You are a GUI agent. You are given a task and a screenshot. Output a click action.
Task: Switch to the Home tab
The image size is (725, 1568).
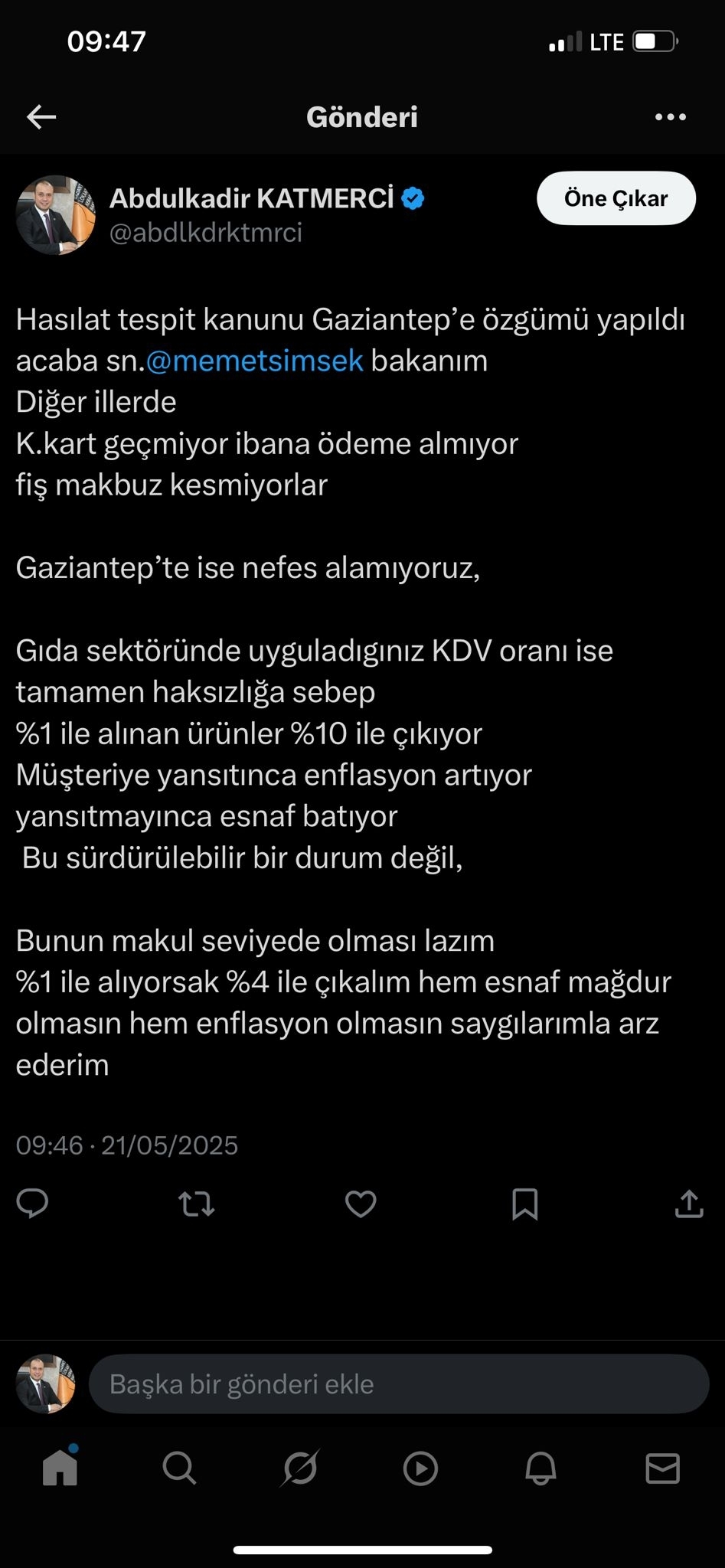point(60,1468)
